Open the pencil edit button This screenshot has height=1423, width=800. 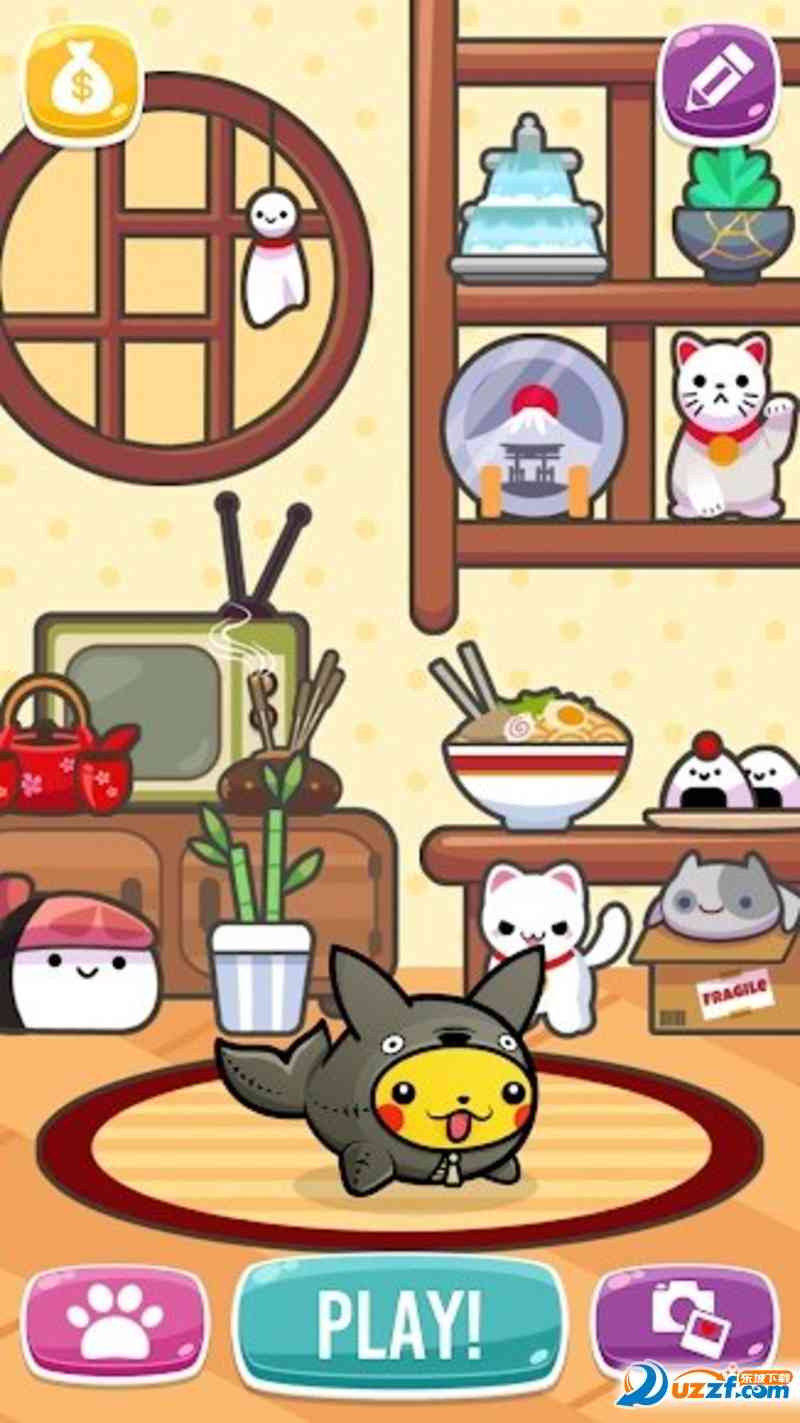click(718, 82)
